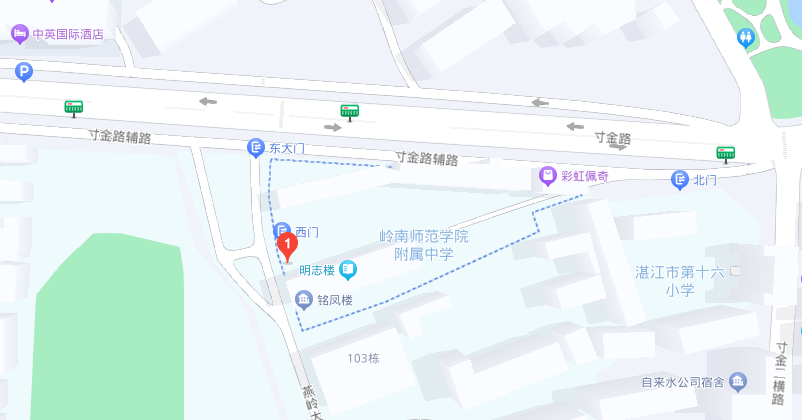
Task: Tap the red location marker numbered 1
Action: [x=287, y=245]
